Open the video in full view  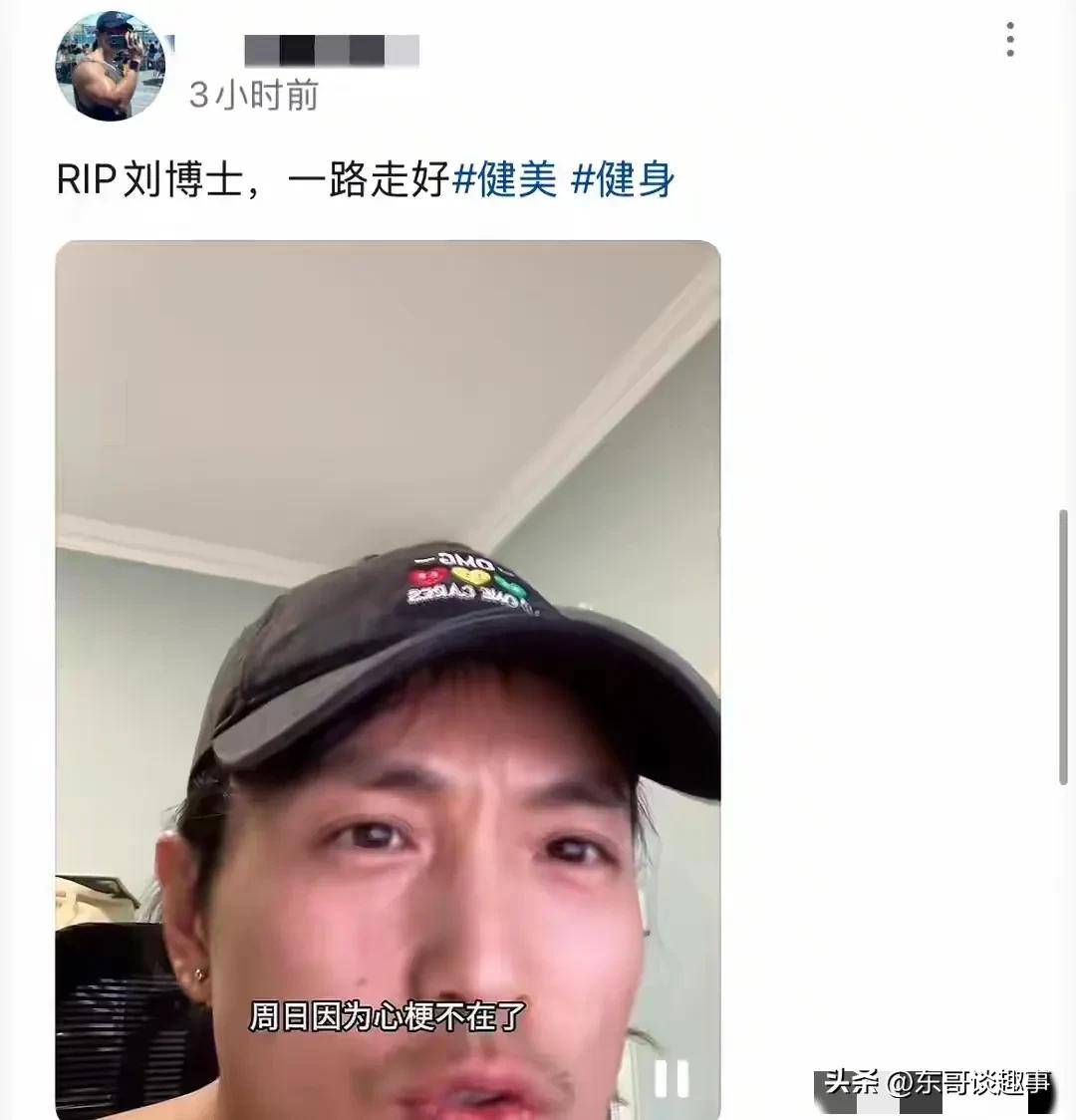point(387,598)
